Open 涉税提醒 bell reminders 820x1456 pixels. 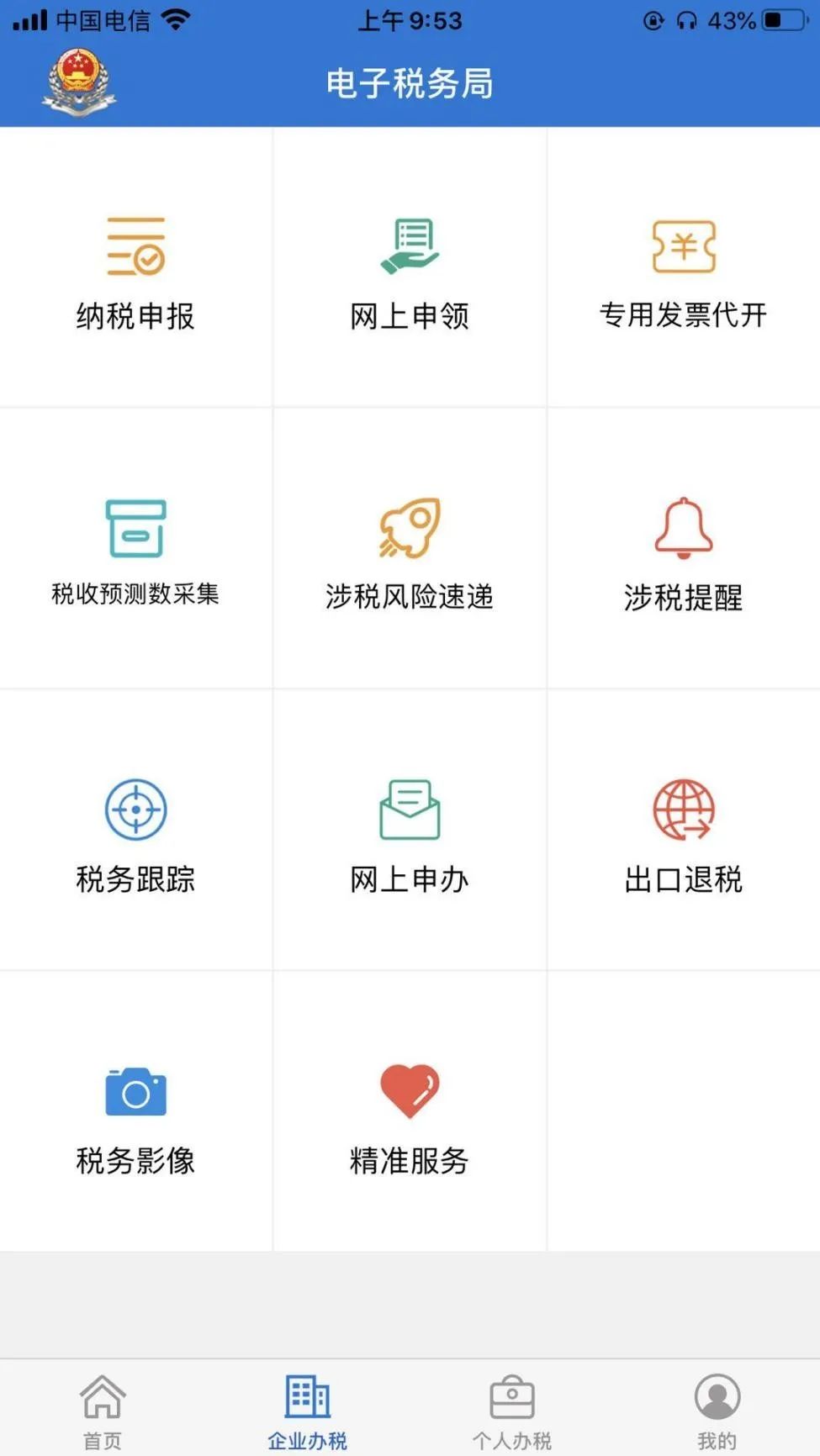684,550
